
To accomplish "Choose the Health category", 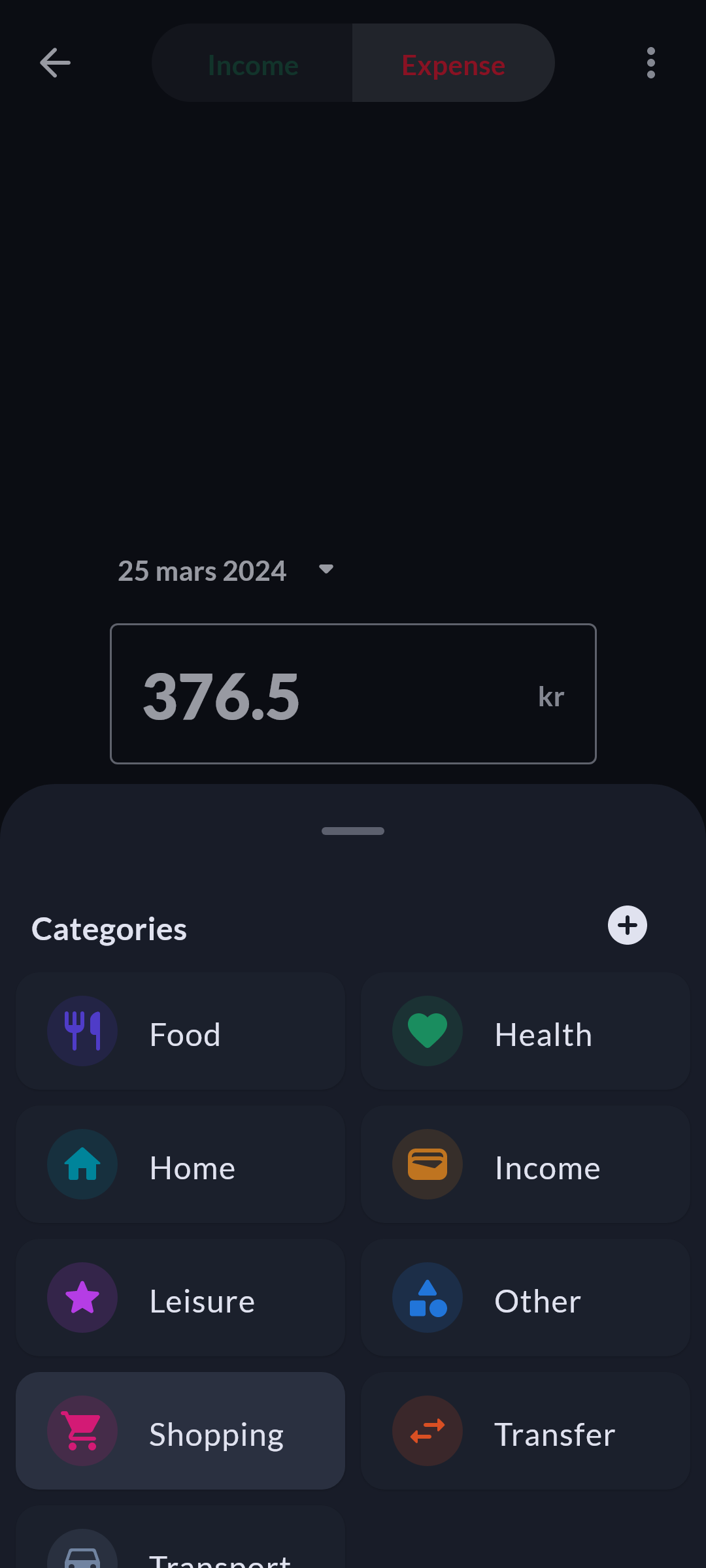I will (x=526, y=1031).
